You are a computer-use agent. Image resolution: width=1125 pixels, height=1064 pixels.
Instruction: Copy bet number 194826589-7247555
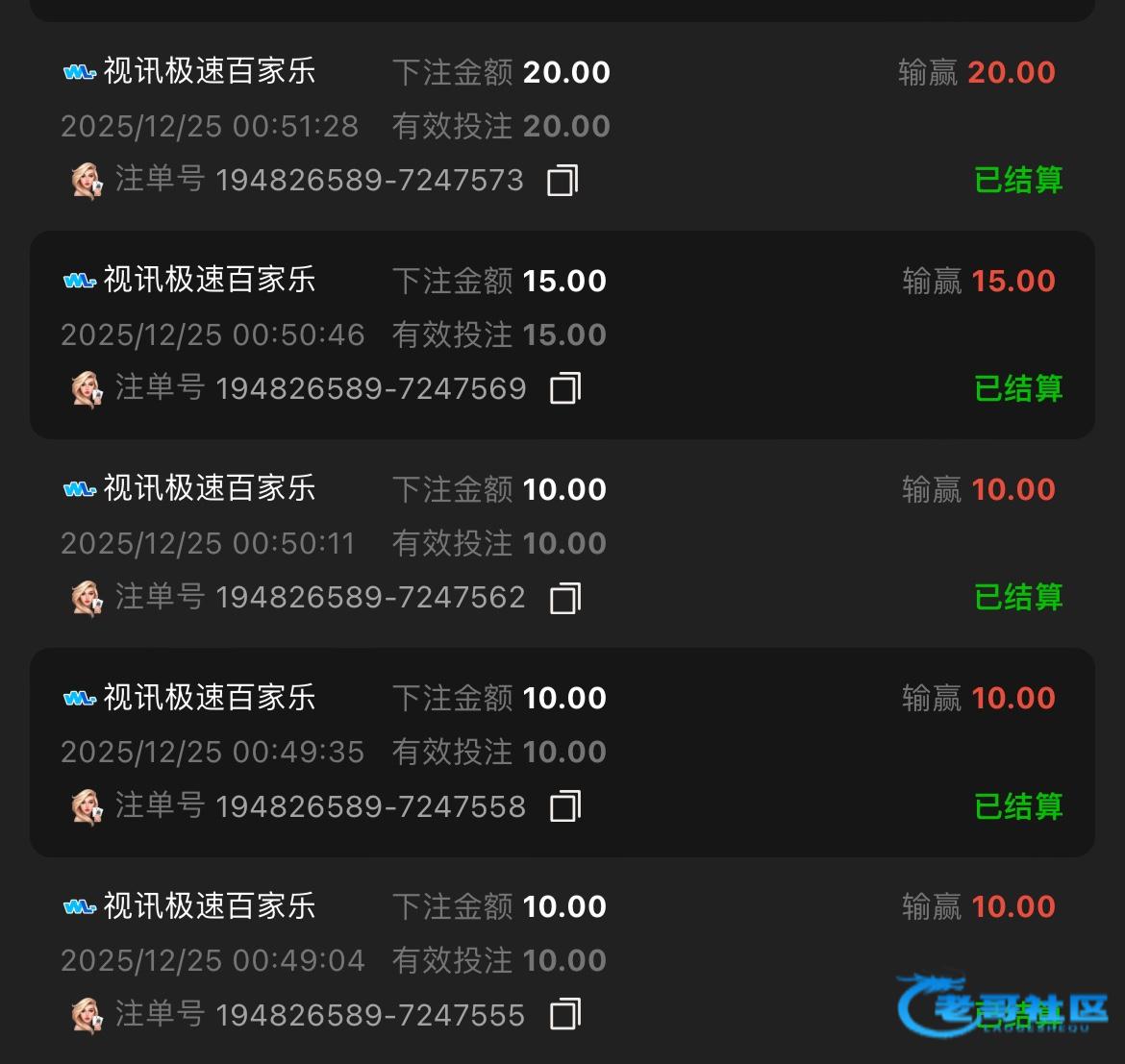click(564, 1015)
